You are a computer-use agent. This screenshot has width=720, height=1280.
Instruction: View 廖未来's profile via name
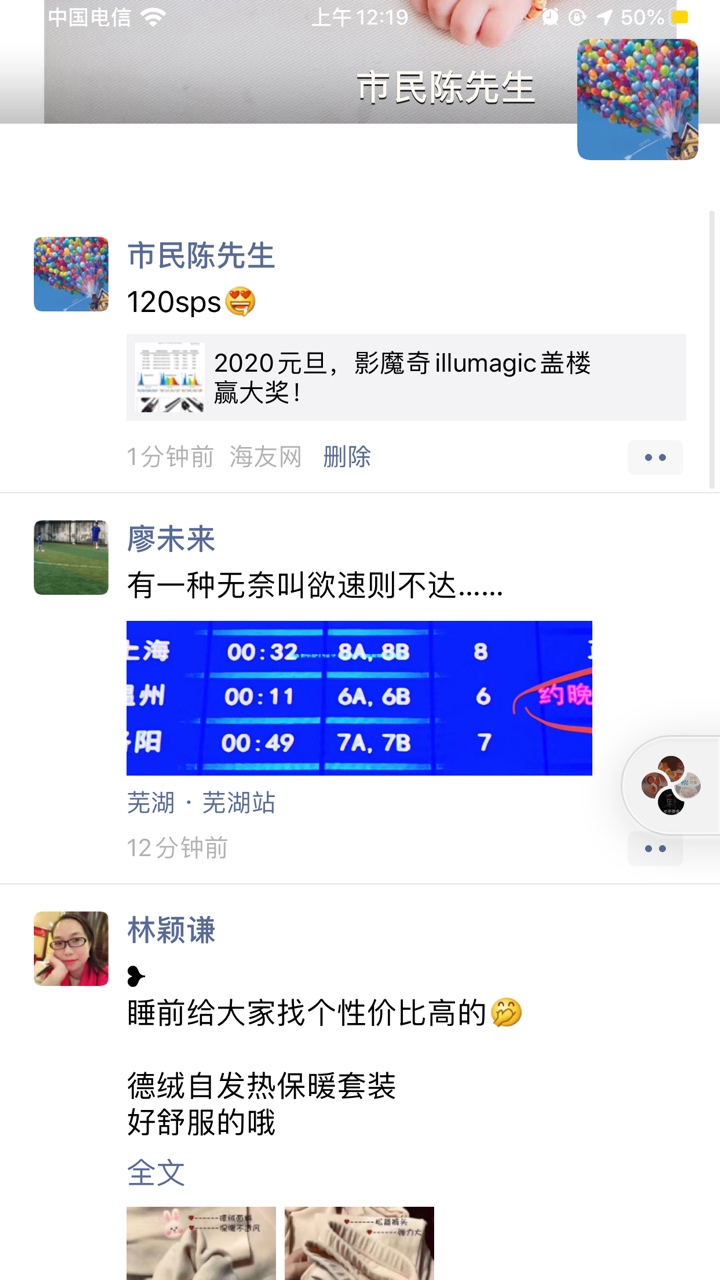[171, 540]
